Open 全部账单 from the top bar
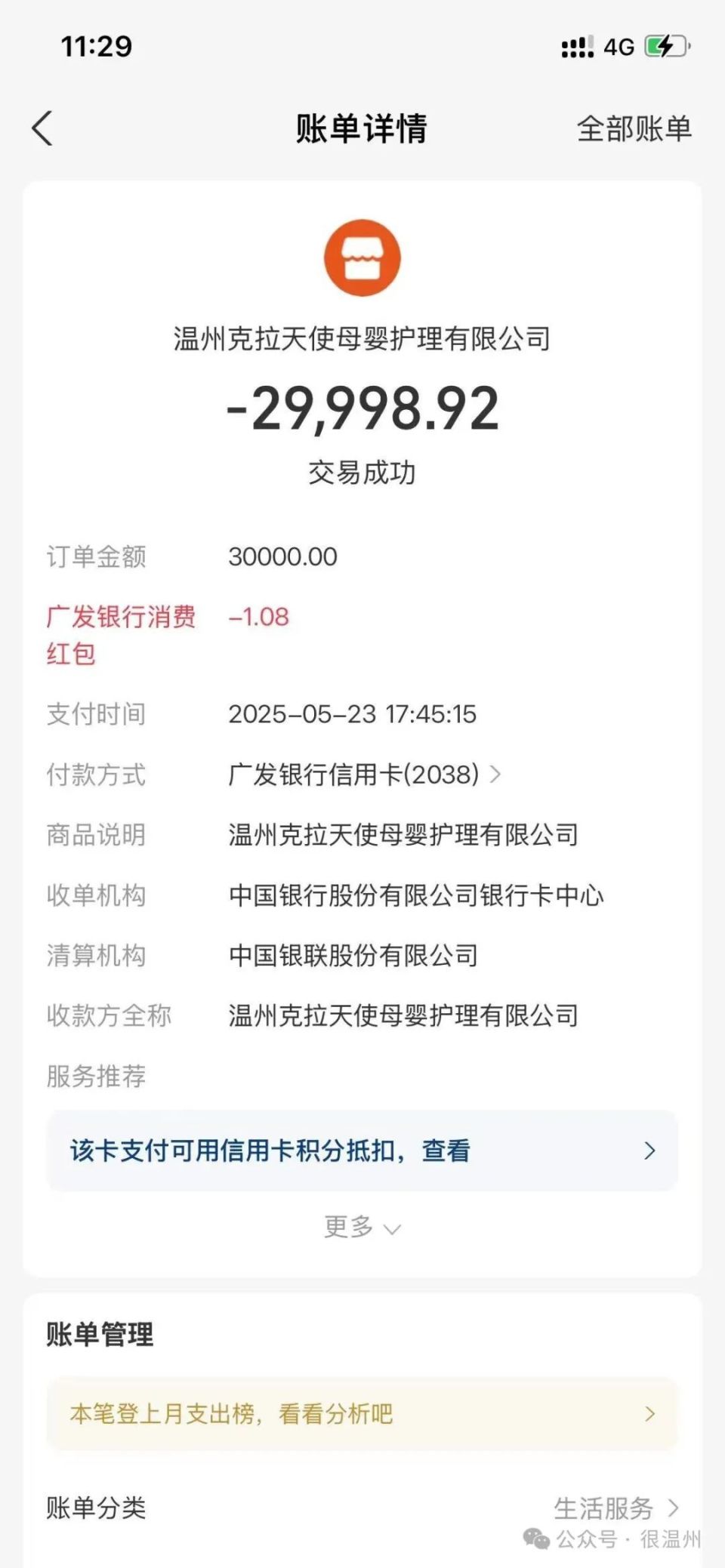725x1568 pixels. [633, 128]
